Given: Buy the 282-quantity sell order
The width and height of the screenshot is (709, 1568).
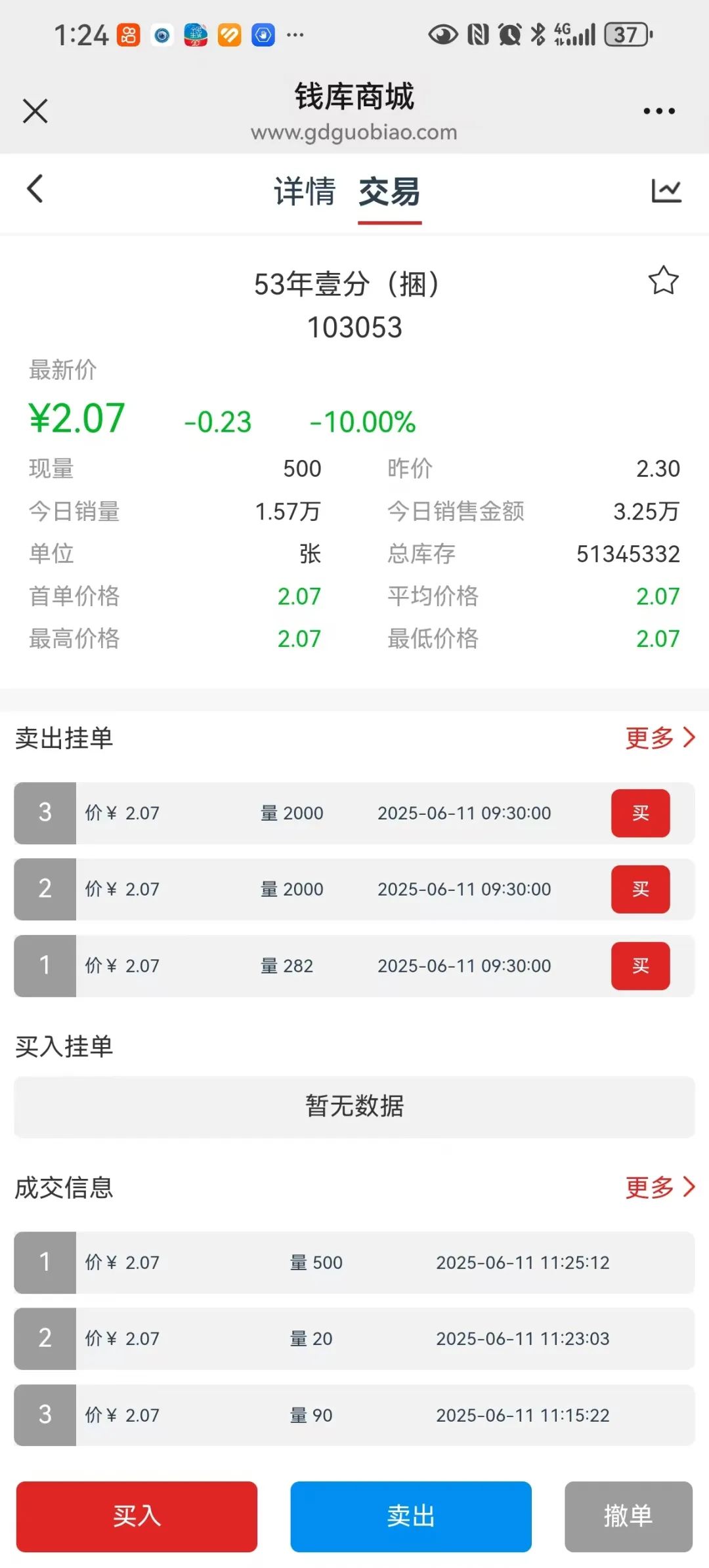Looking at the screenshot, I should (640, 966).
